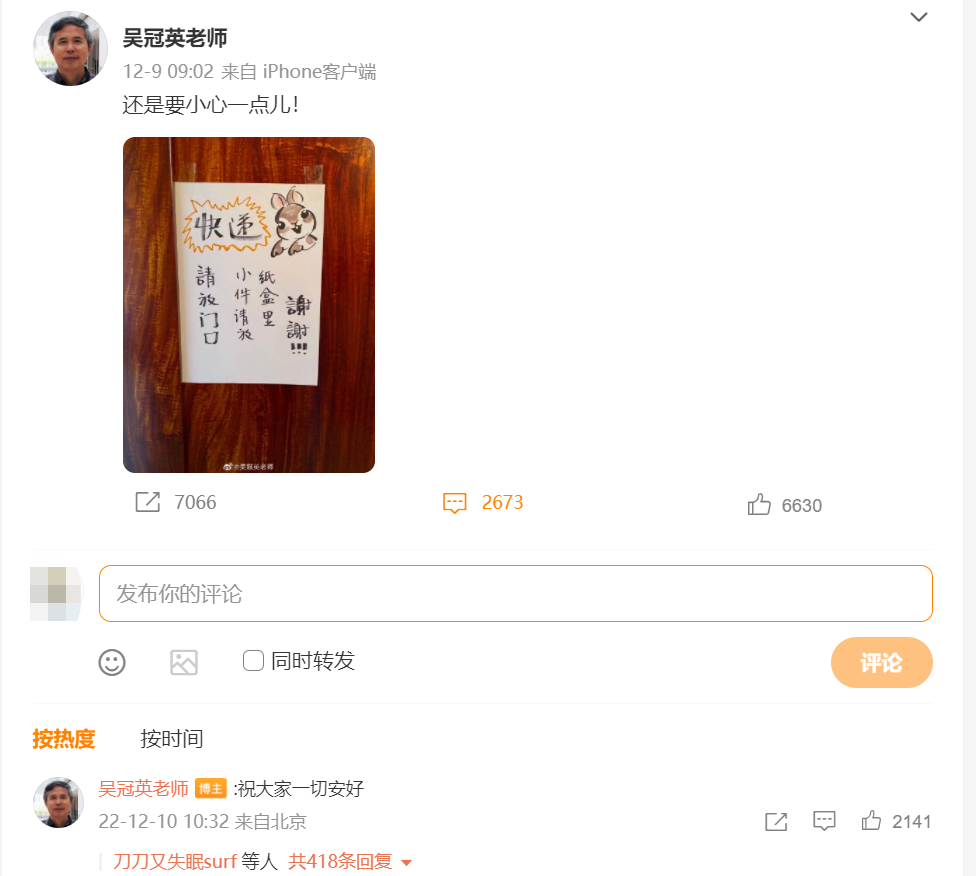Viewport: 976px width, 876px height.
Task: Attach an image to the comment
Action: (184, 662)
